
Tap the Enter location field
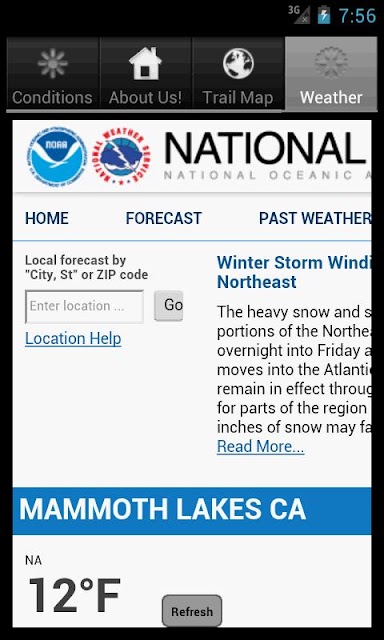click(84, 306)
